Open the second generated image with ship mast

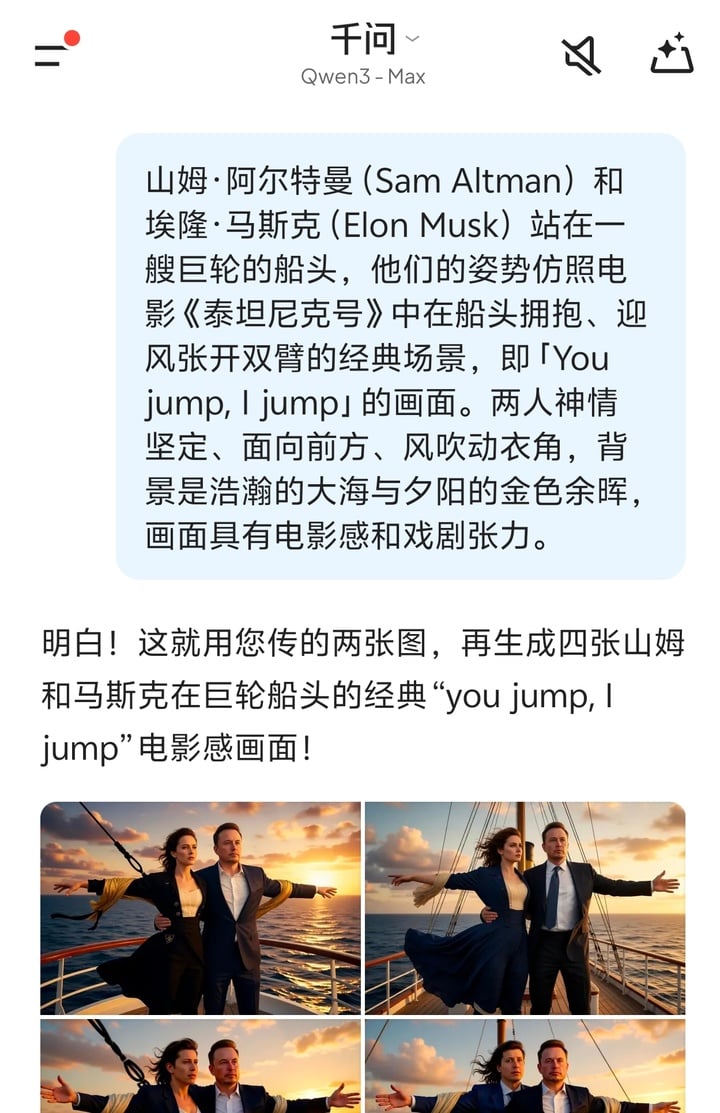(x=525, y=907)
